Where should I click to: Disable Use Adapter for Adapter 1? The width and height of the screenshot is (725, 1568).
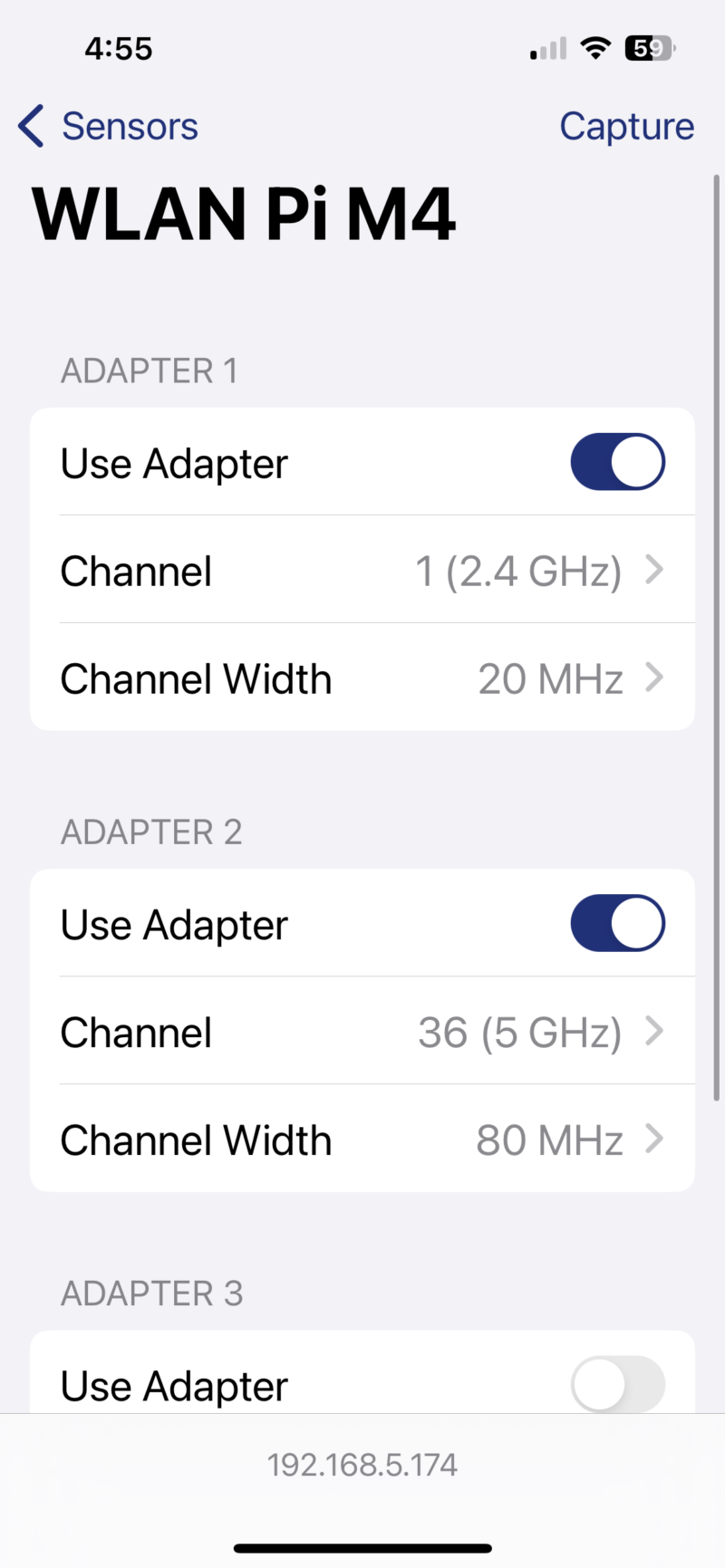pyautogui.click(x=618, y=462)
